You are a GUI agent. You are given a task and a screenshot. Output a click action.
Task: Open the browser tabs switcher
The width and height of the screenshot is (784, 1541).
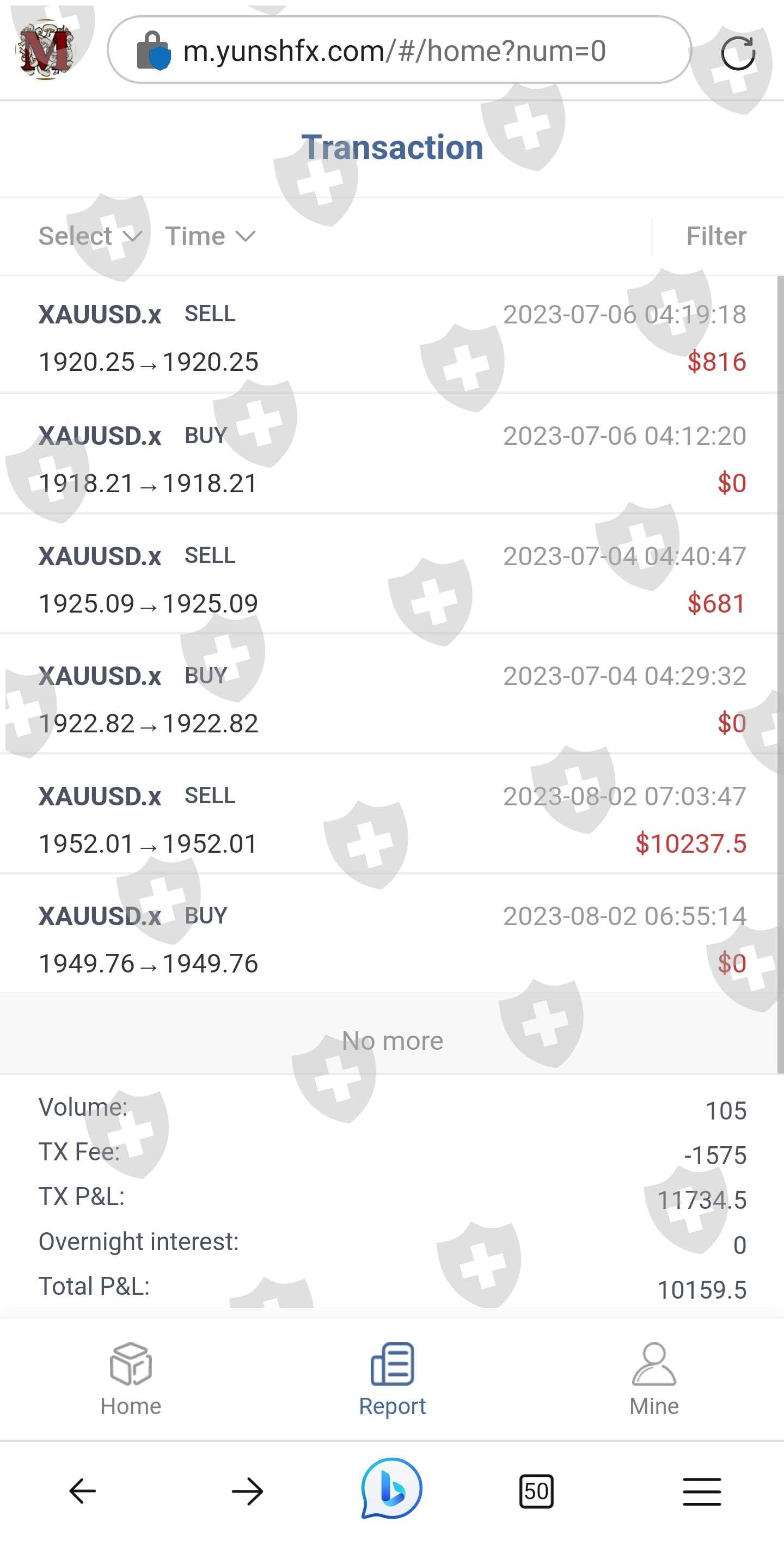pos(536,1490)
